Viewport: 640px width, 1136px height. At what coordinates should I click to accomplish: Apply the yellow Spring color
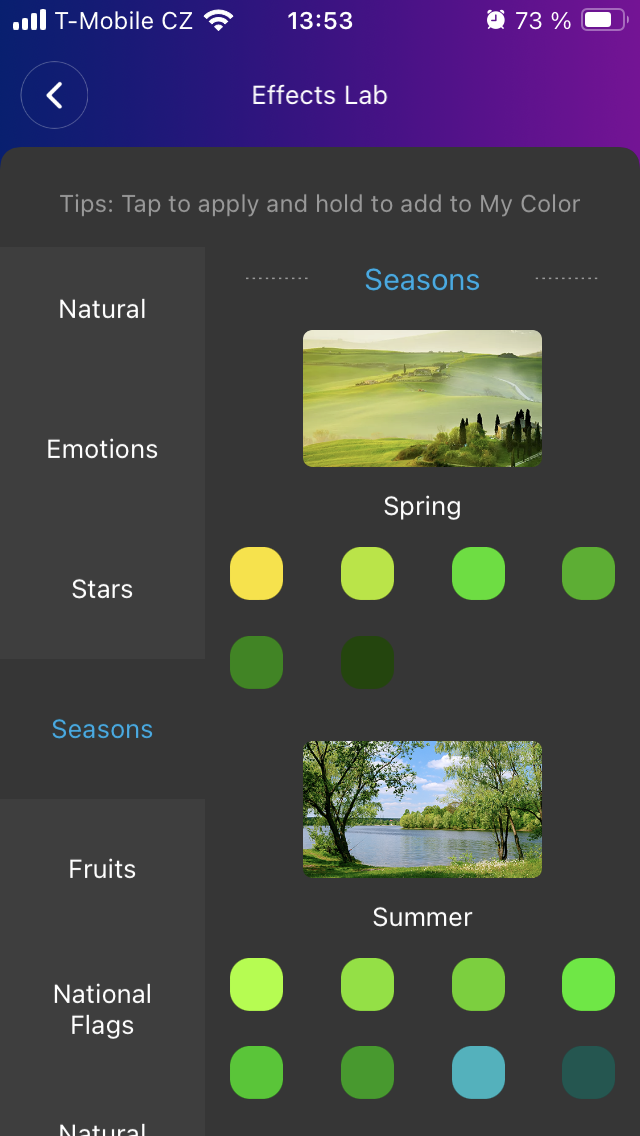tap(256, 574)
